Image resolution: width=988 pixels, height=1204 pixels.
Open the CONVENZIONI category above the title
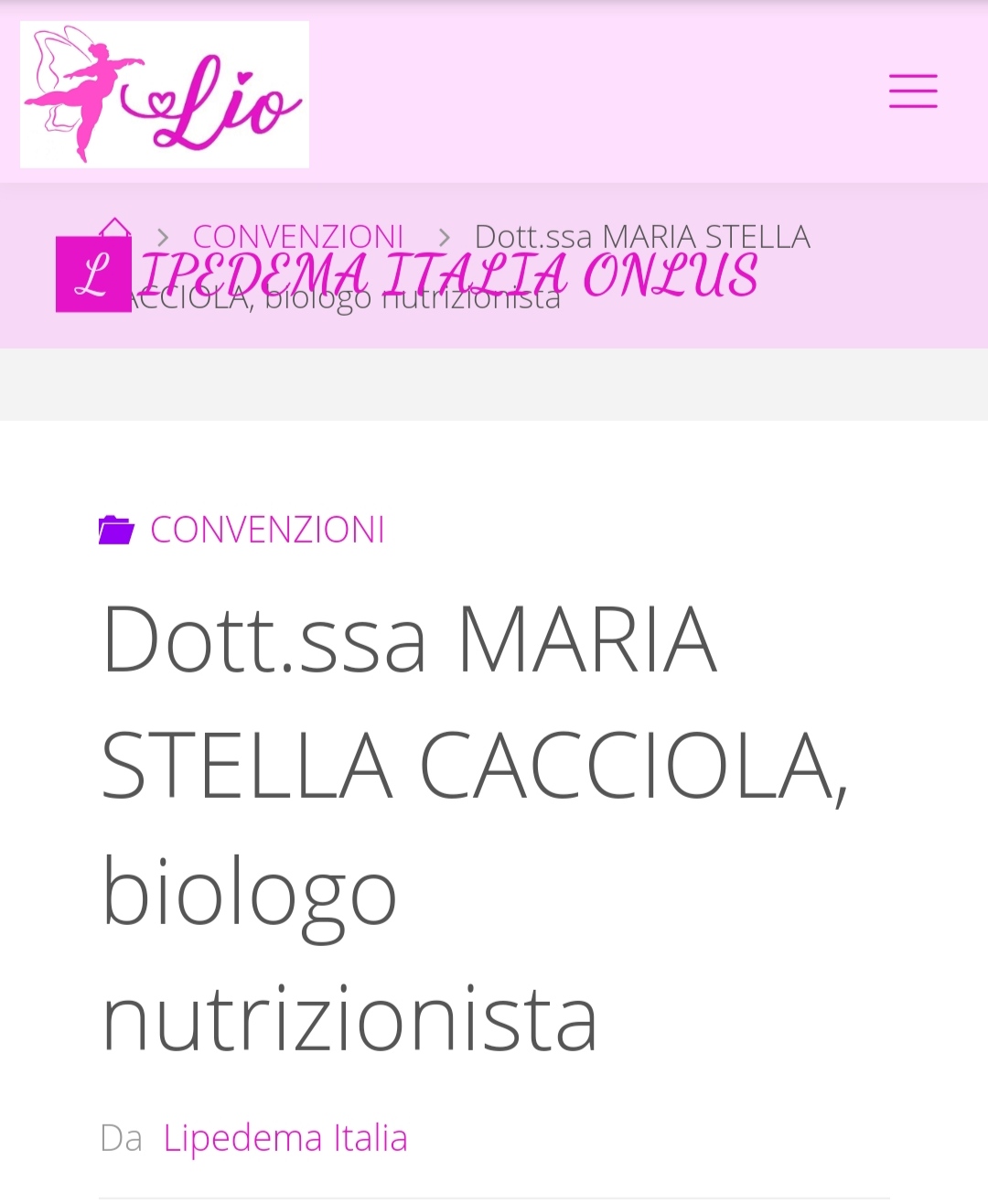(267, 530)
